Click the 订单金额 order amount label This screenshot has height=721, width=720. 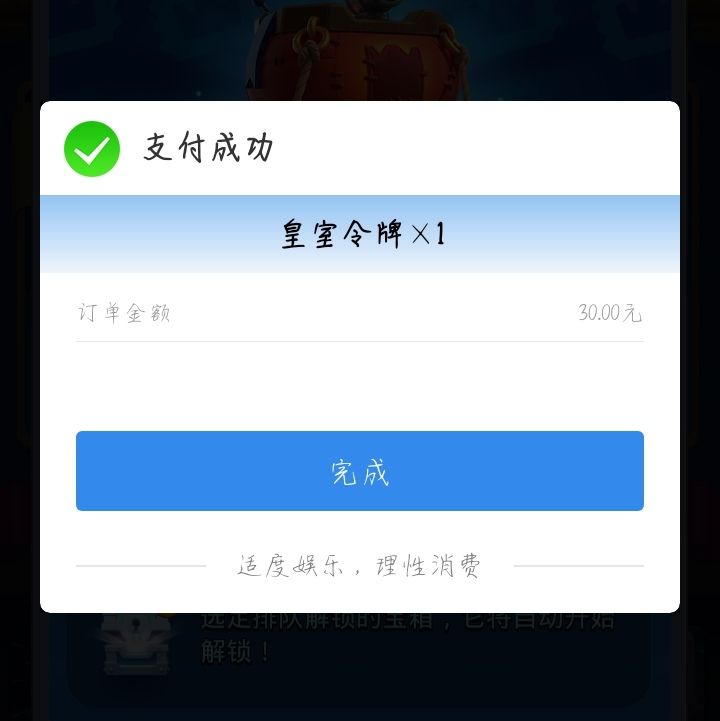(125, 312)
